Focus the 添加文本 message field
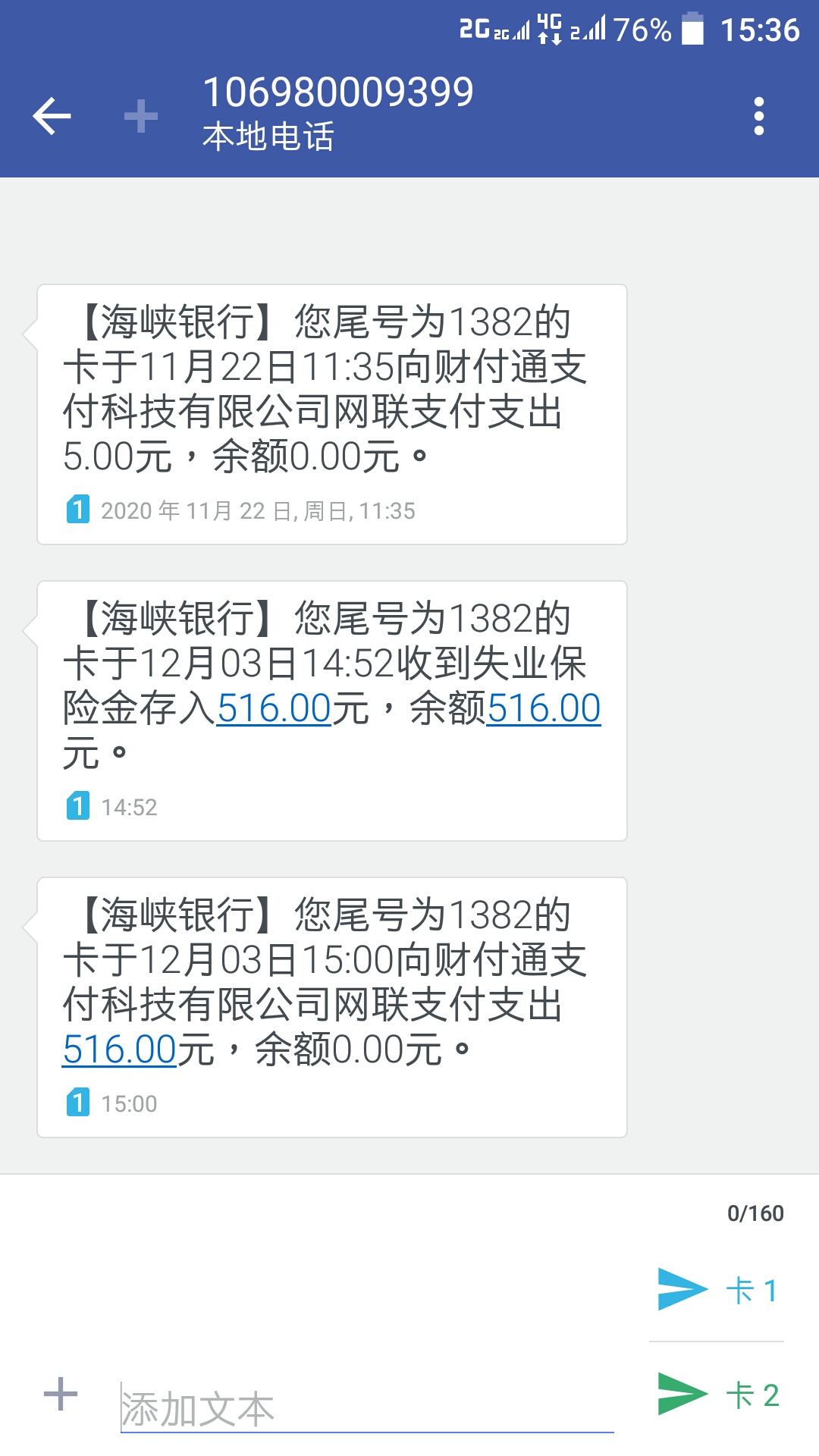819x1456 pixels. [x=366, y=1408]
